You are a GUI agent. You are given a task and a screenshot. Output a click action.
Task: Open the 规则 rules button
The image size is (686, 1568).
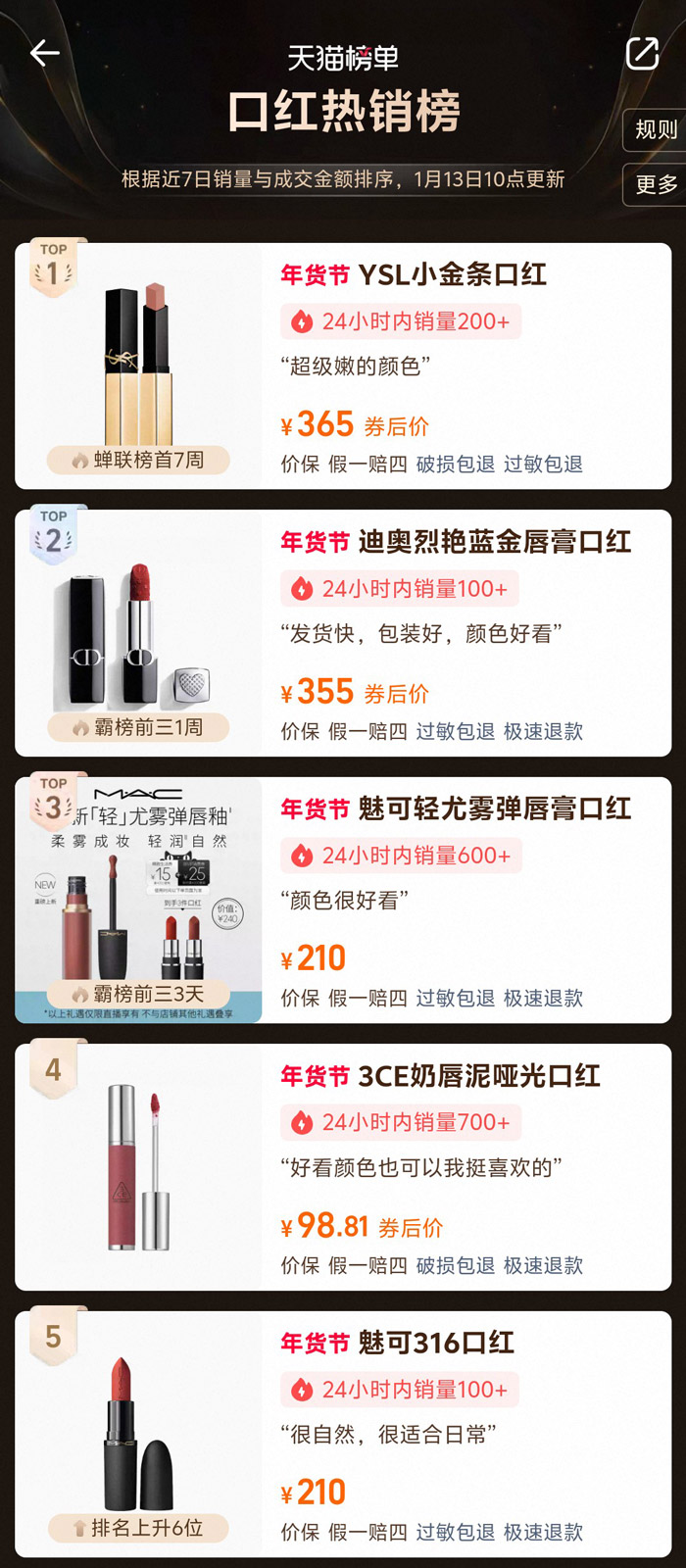pos(655,129)
